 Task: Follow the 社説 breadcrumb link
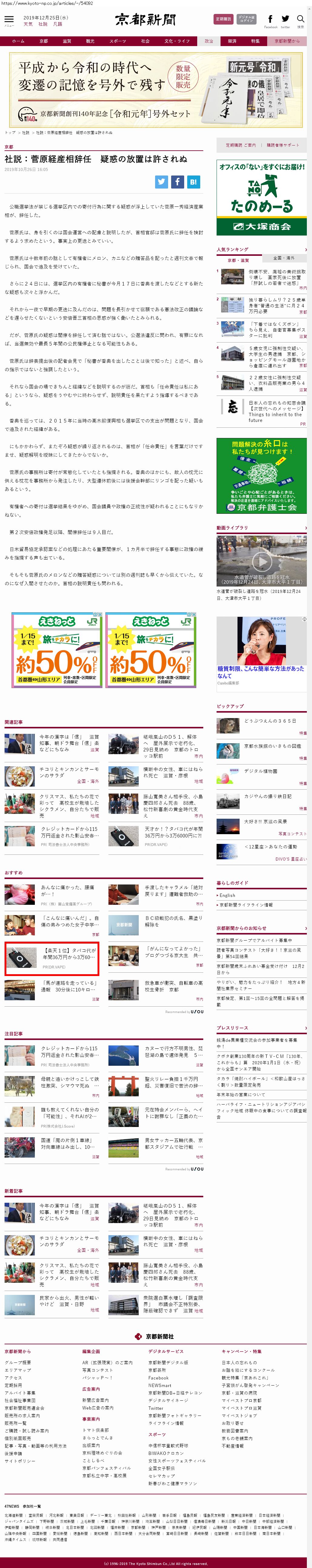[x=25, y=132]
